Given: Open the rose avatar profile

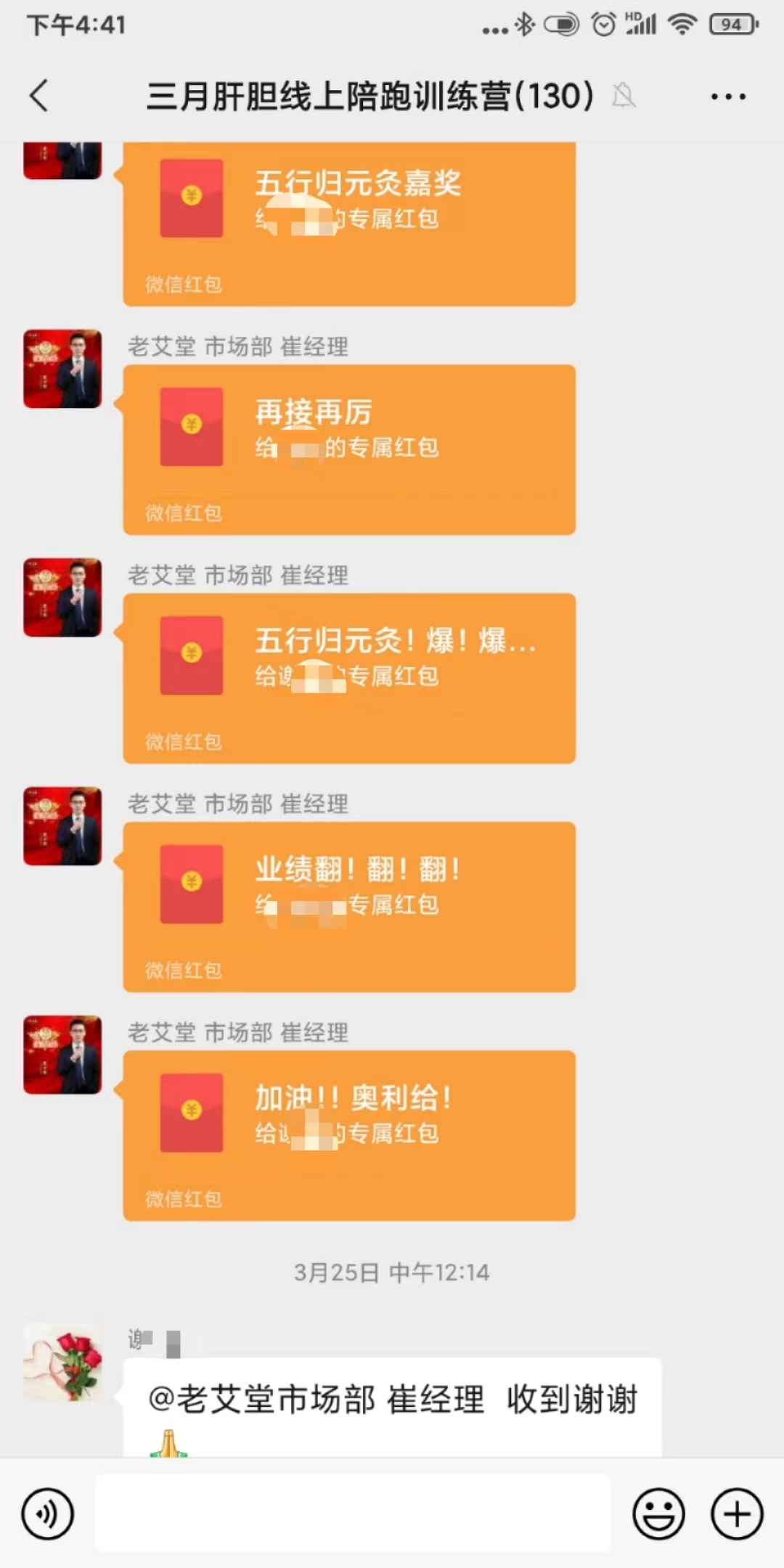Looking at the screenshot, I should point(62,1362).
